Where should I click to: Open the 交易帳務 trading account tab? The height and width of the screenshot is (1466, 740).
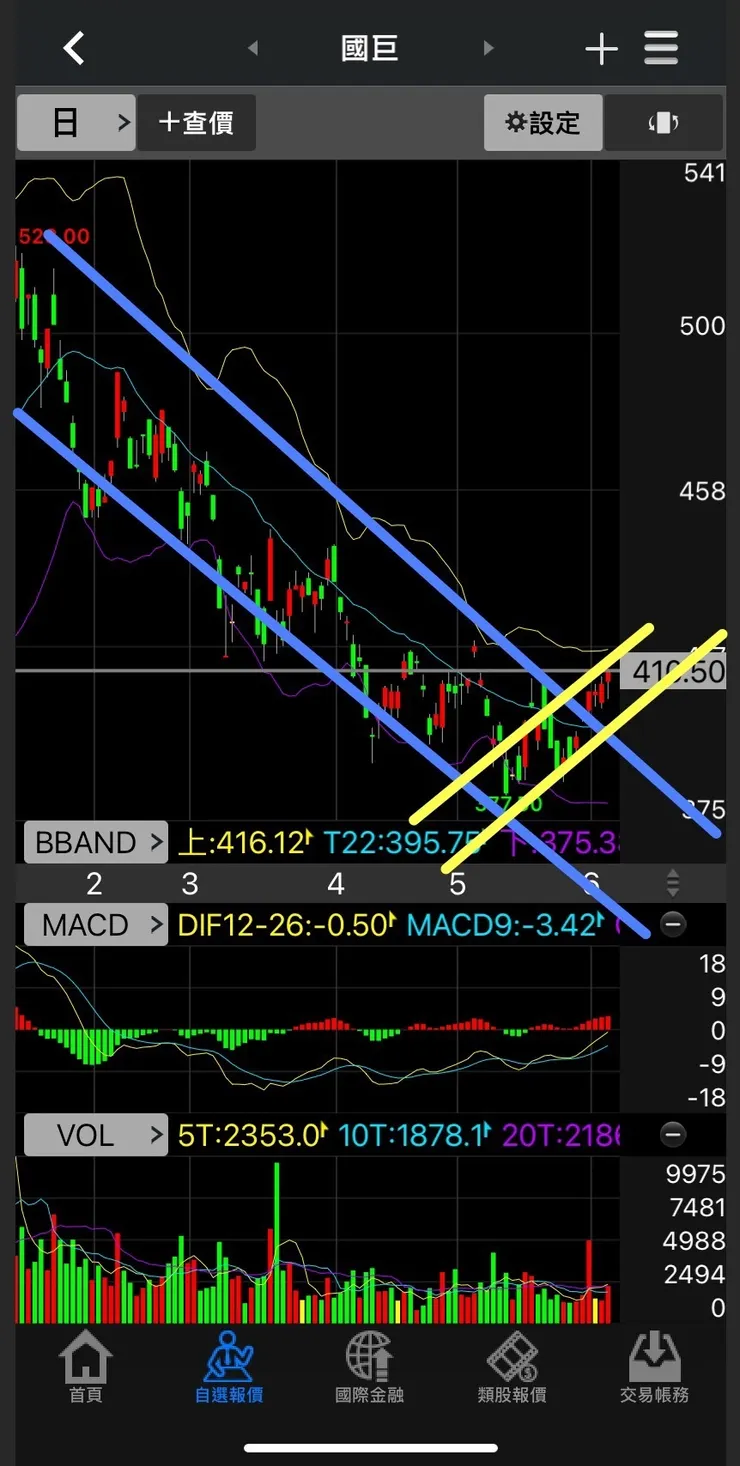[654, 1366]
